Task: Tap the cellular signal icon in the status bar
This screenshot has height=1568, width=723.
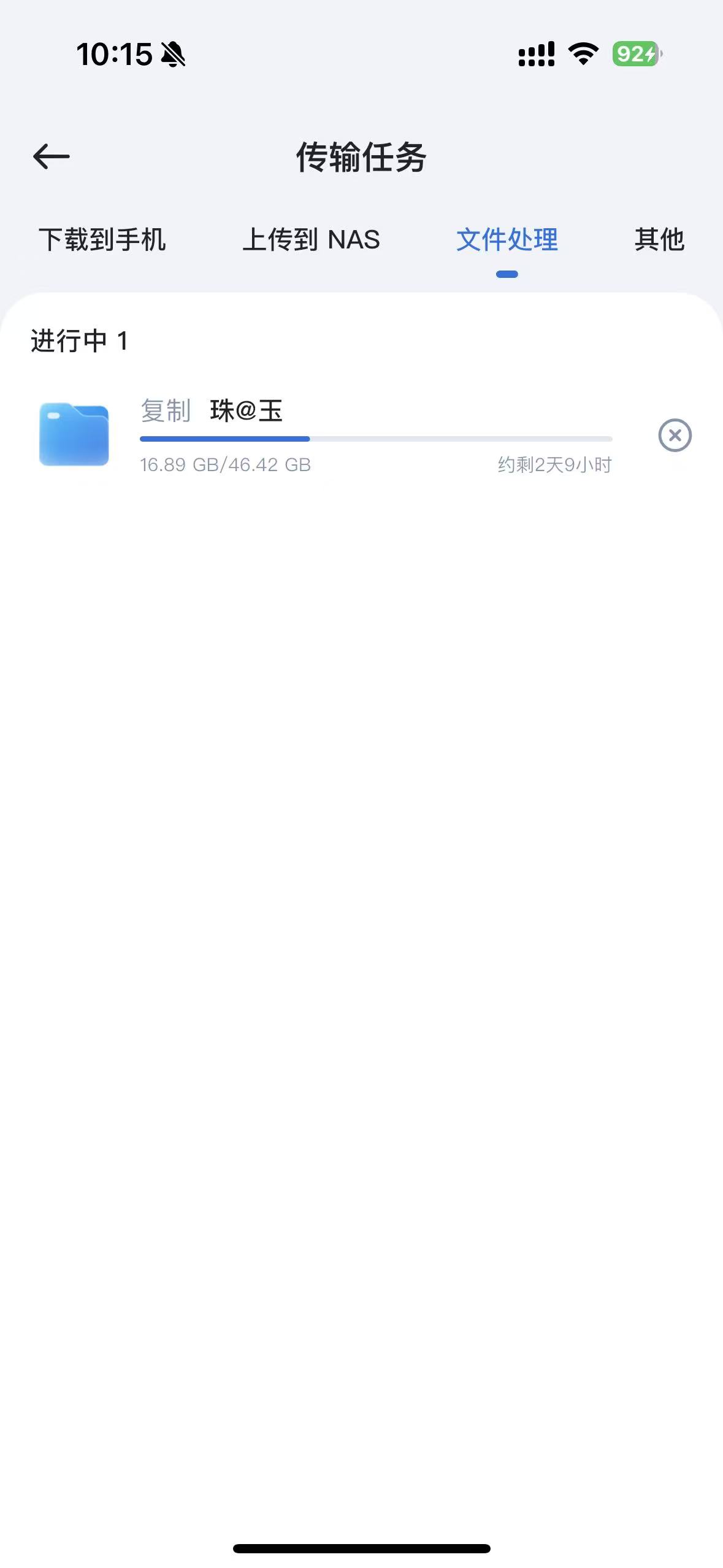Action: (536, 54)
